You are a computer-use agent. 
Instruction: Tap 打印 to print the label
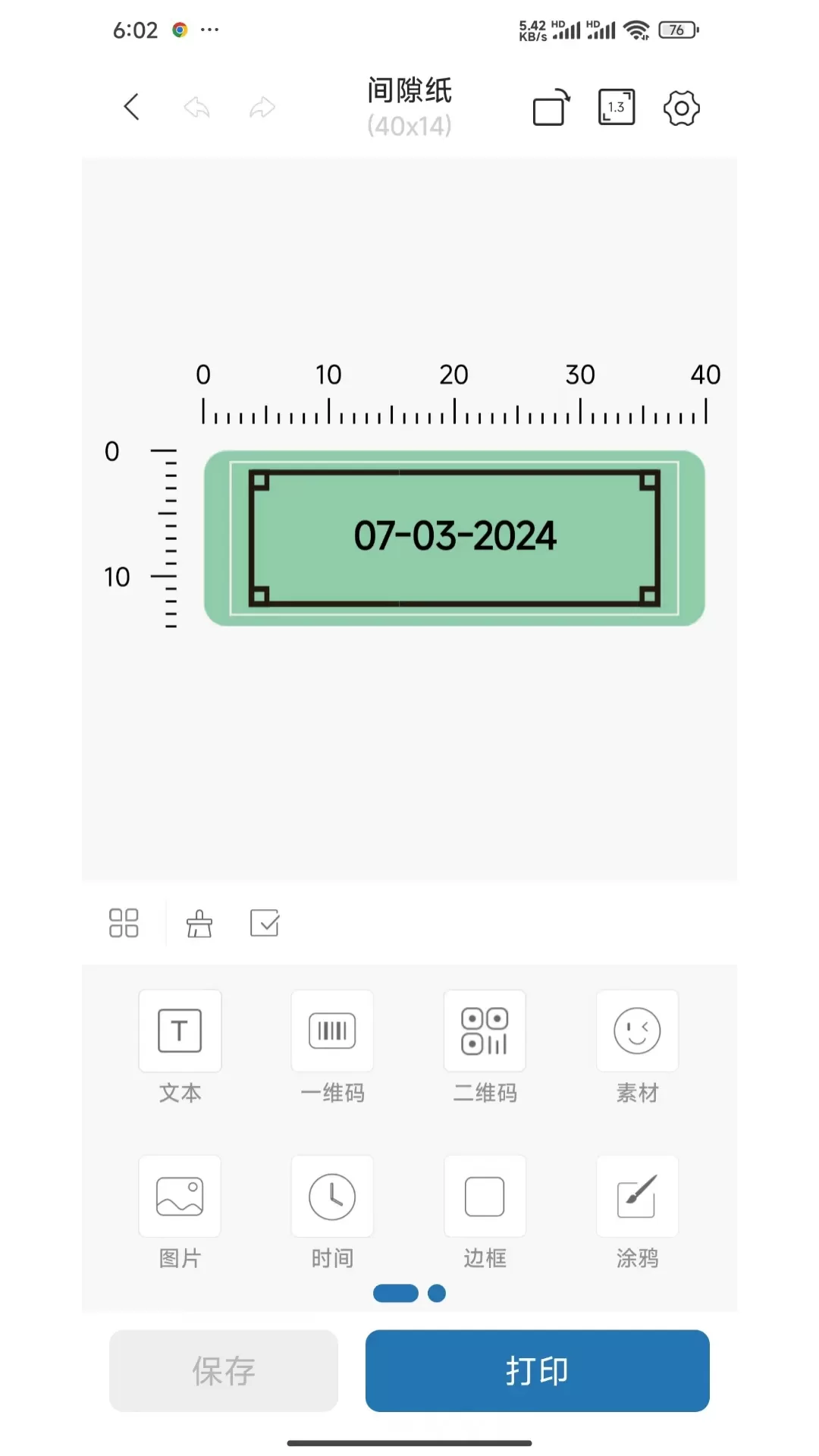[x=538, y=1370]
